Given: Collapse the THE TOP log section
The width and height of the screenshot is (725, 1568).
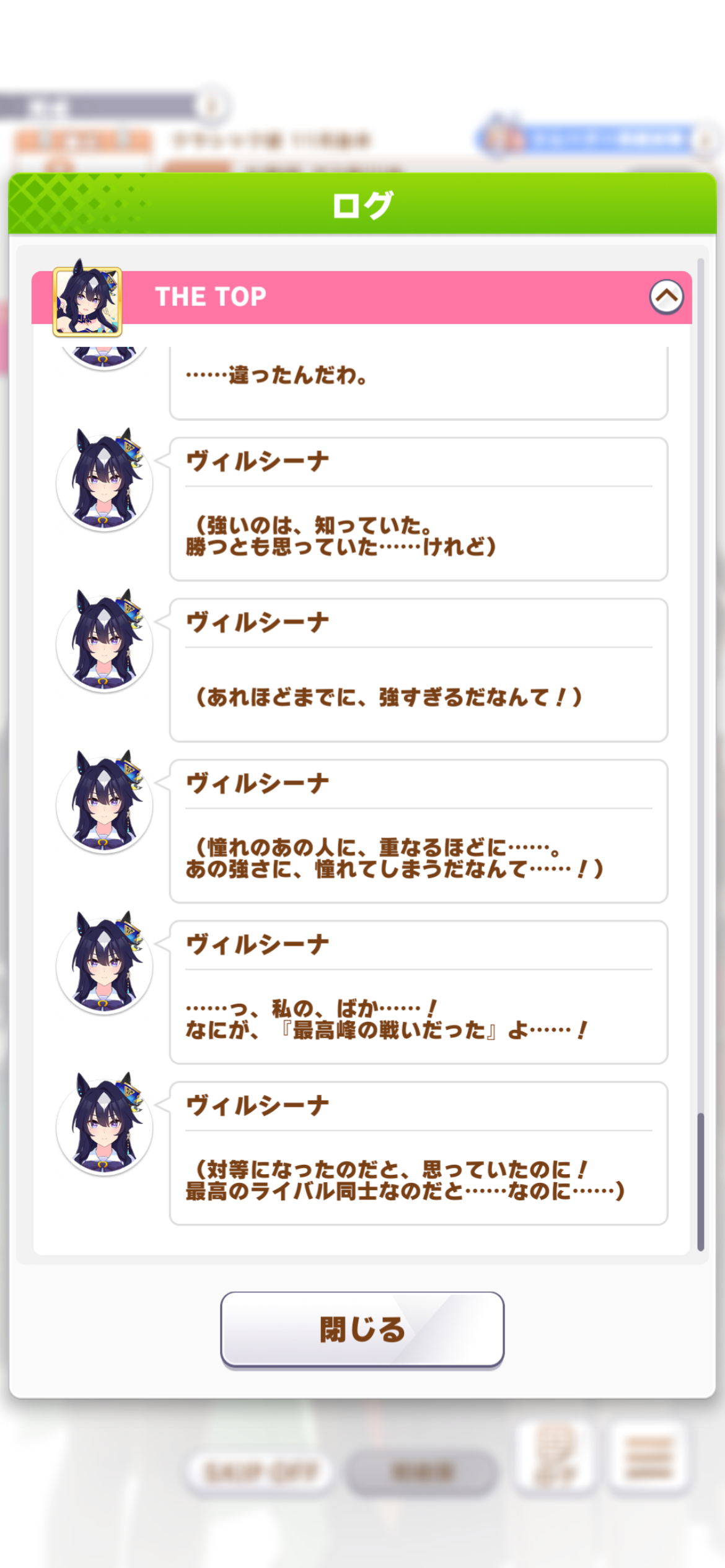Looking at the screenshot, I should 666,297.
